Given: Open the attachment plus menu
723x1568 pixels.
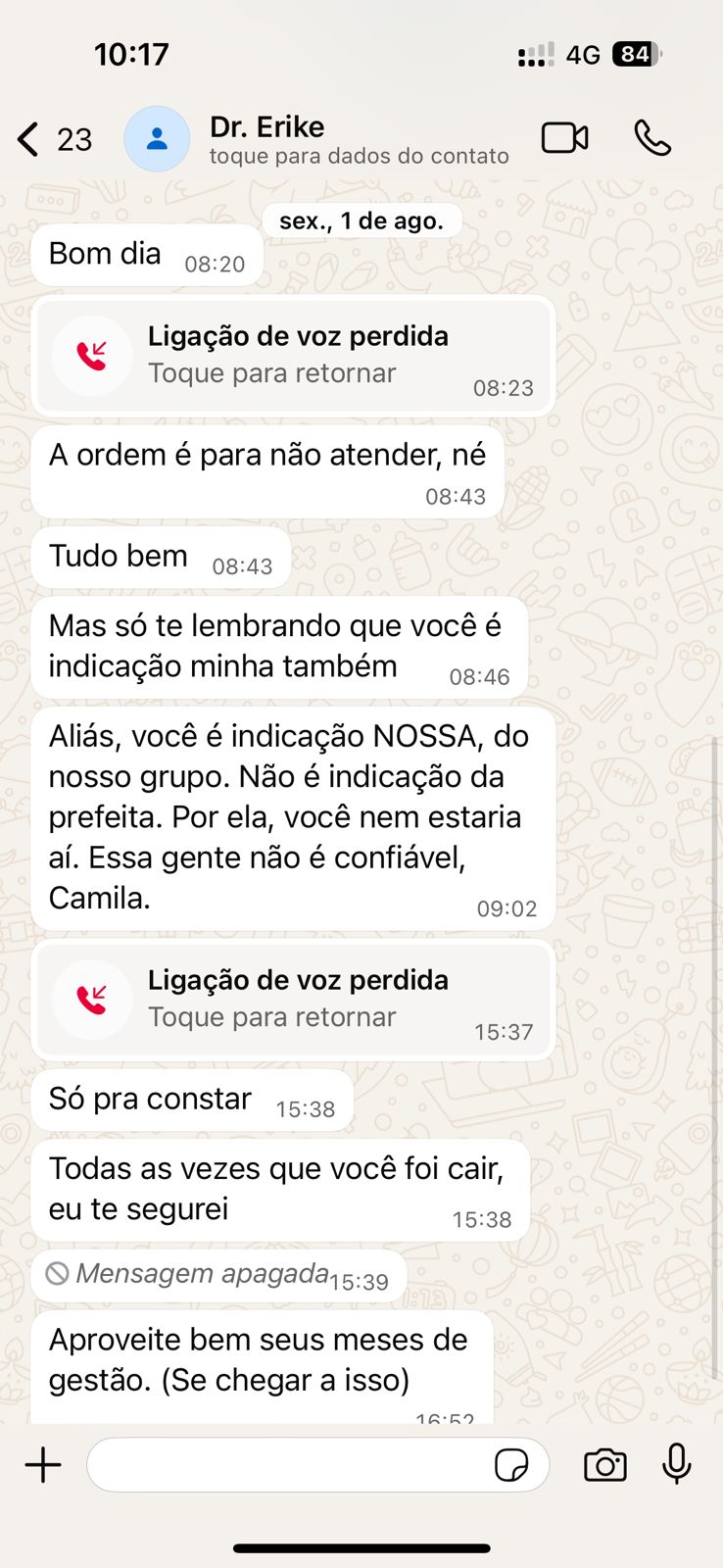Looking at the screenshot, I should [x=43, y=1465].
